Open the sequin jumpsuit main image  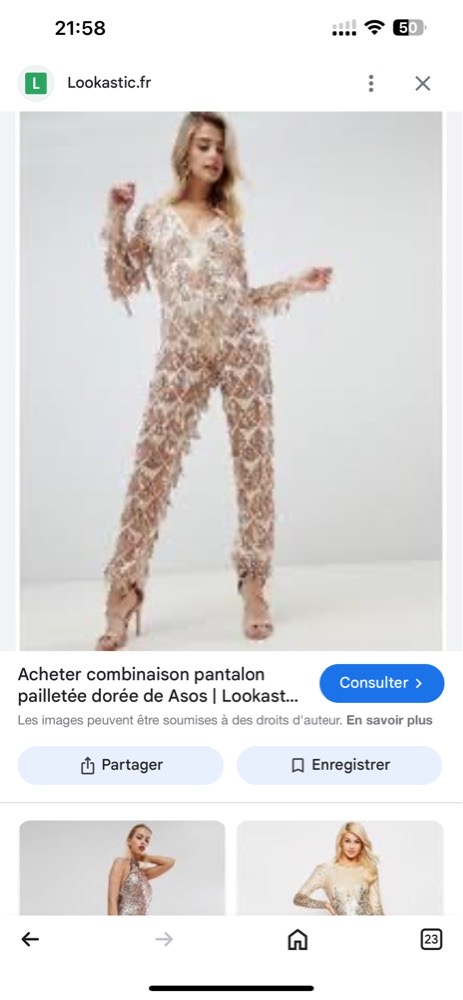coord(231,381)
